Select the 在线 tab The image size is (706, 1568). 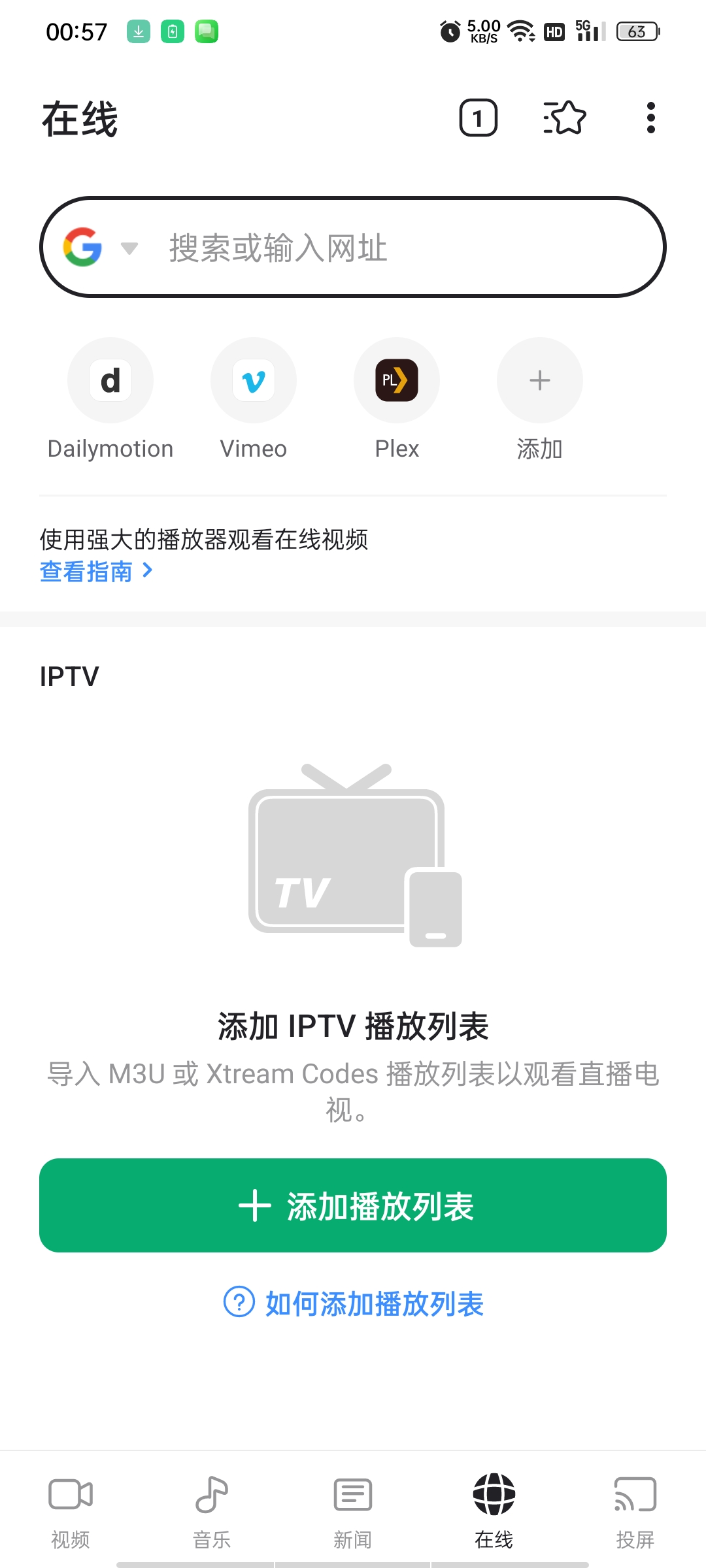click(x=494, y=1511)
